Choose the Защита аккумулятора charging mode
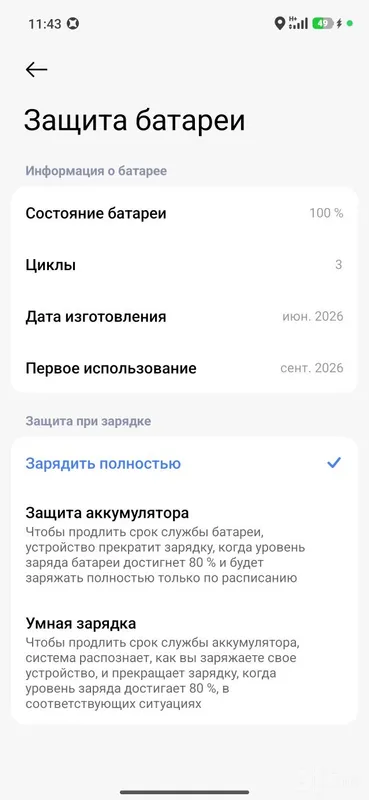Screen dimensions: 369x800 (184, 544)
